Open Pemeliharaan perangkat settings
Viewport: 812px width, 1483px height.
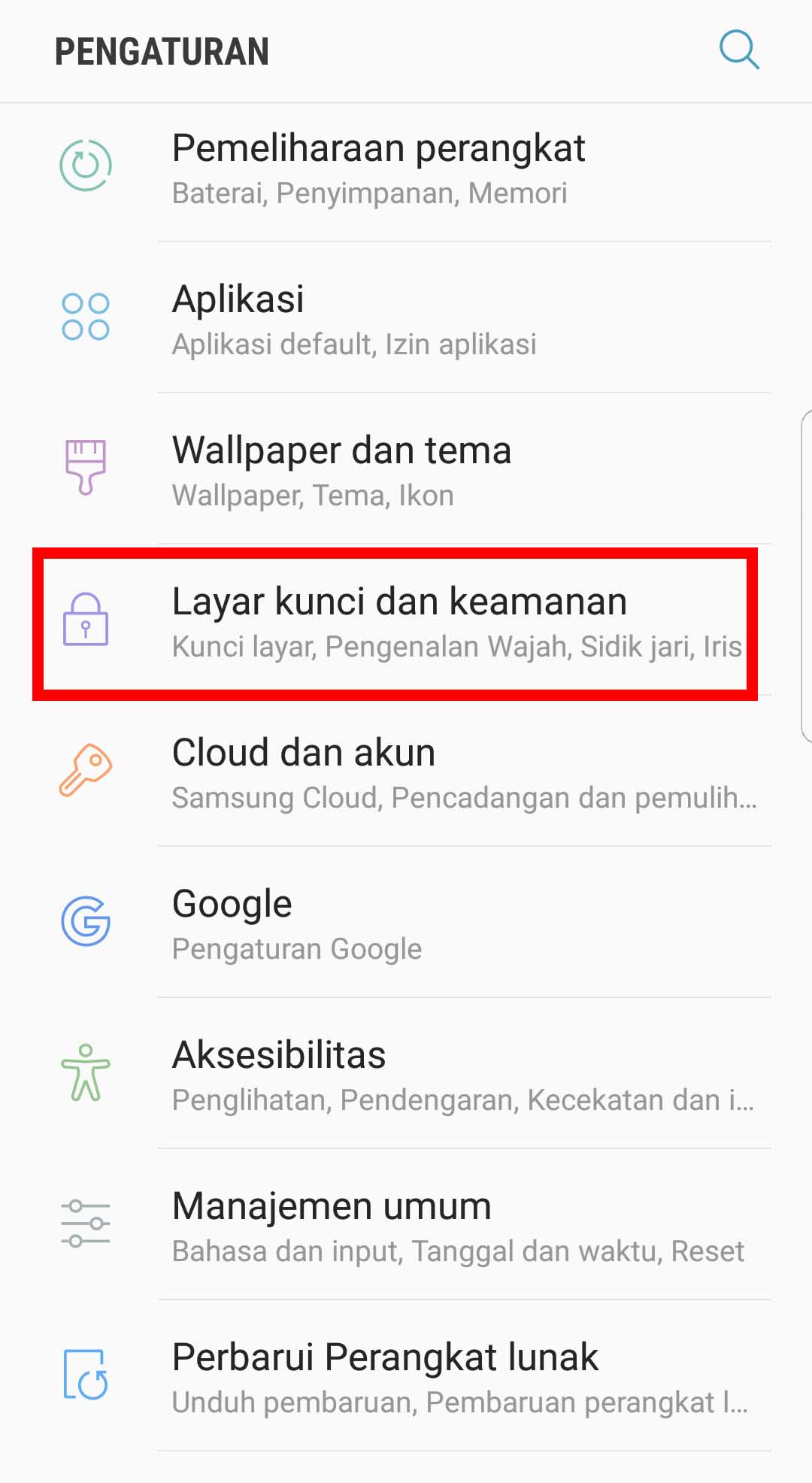(406, 169)
